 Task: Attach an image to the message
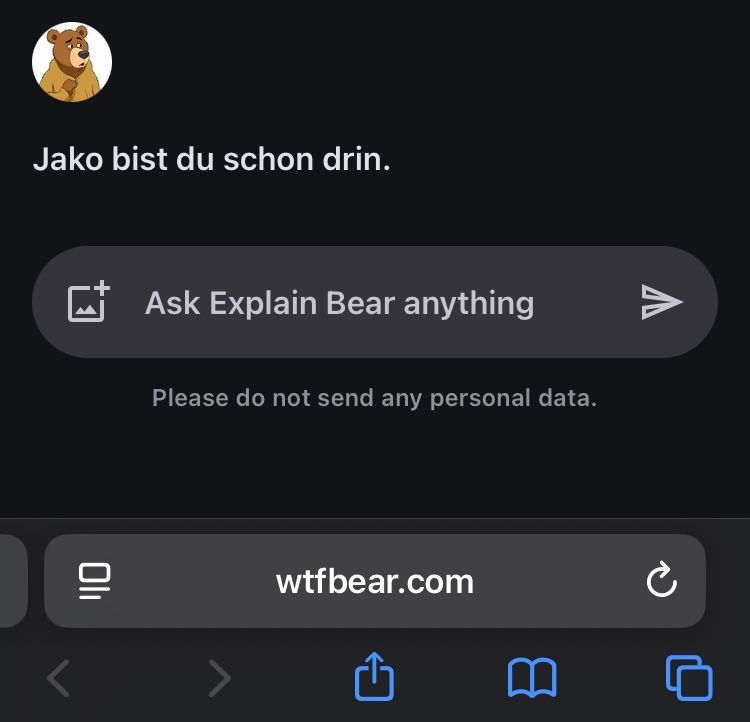pyautogui.click(x=87, y=302)
